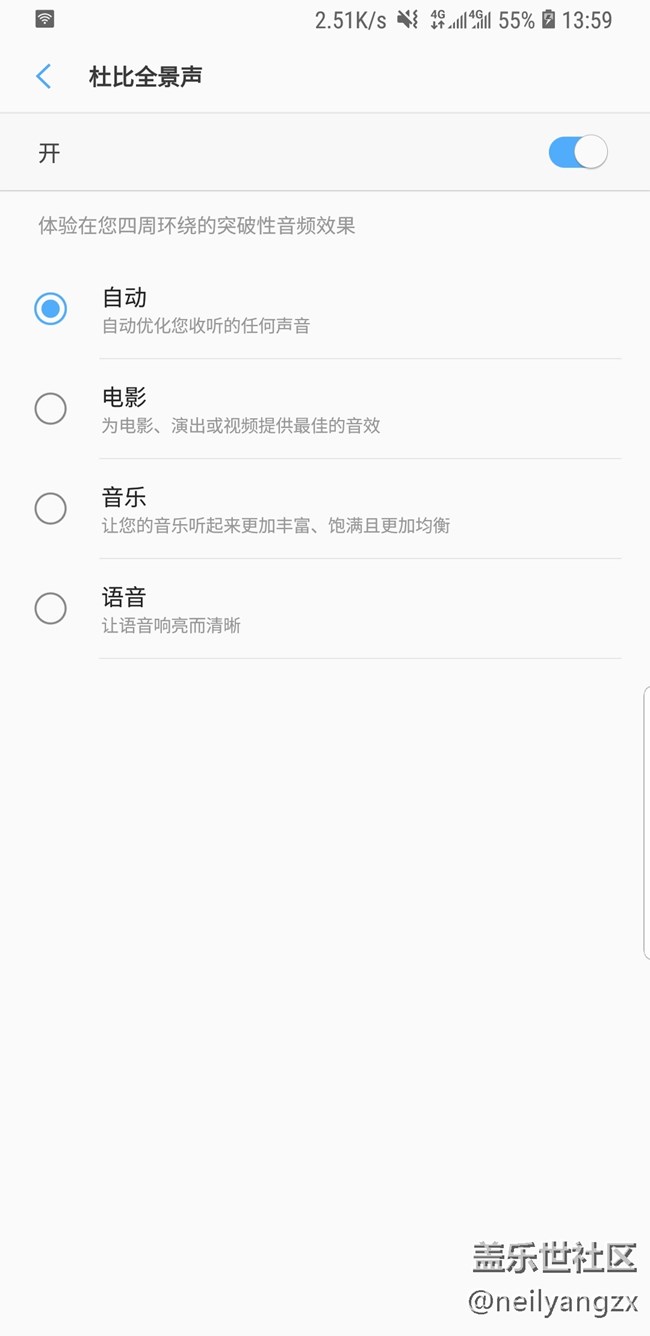Switch to the 音乐 sound mode
This screenshot has height=1336, width=650.
(x=51, y=509)
